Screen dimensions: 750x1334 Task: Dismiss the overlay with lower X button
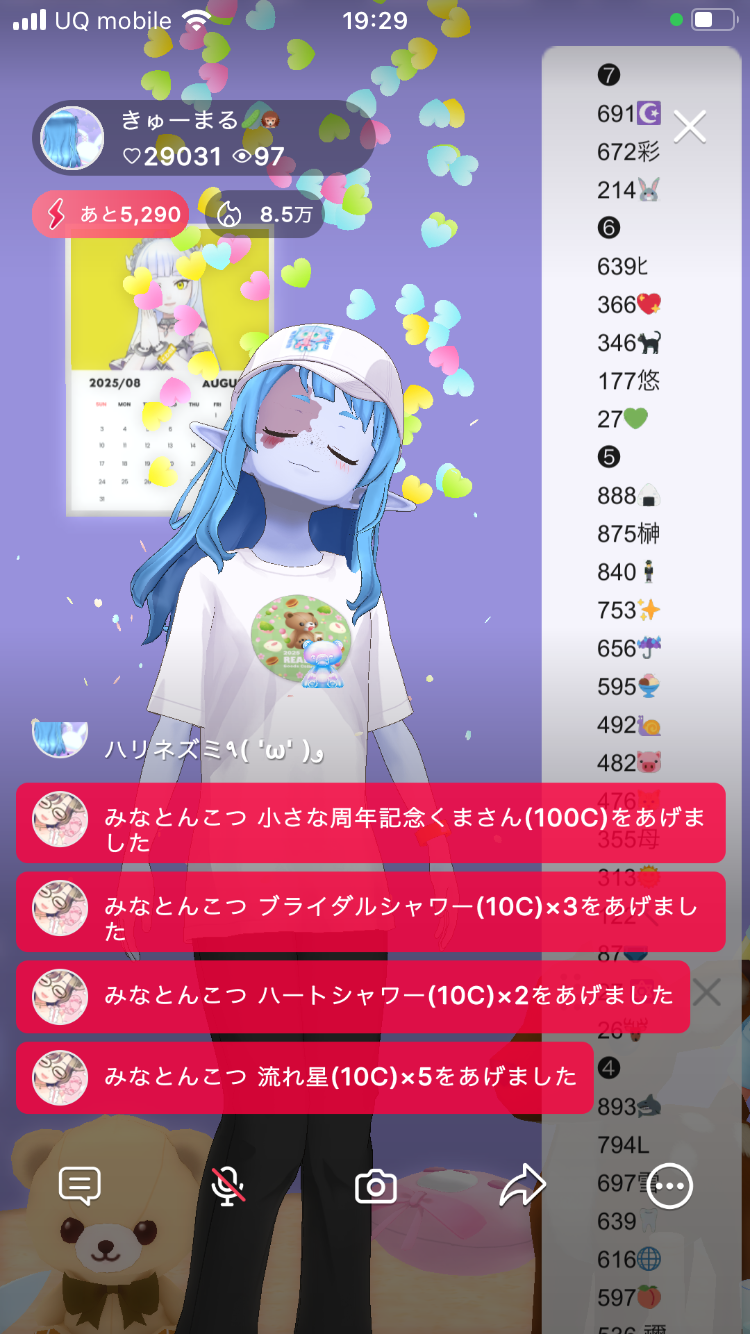707,992
